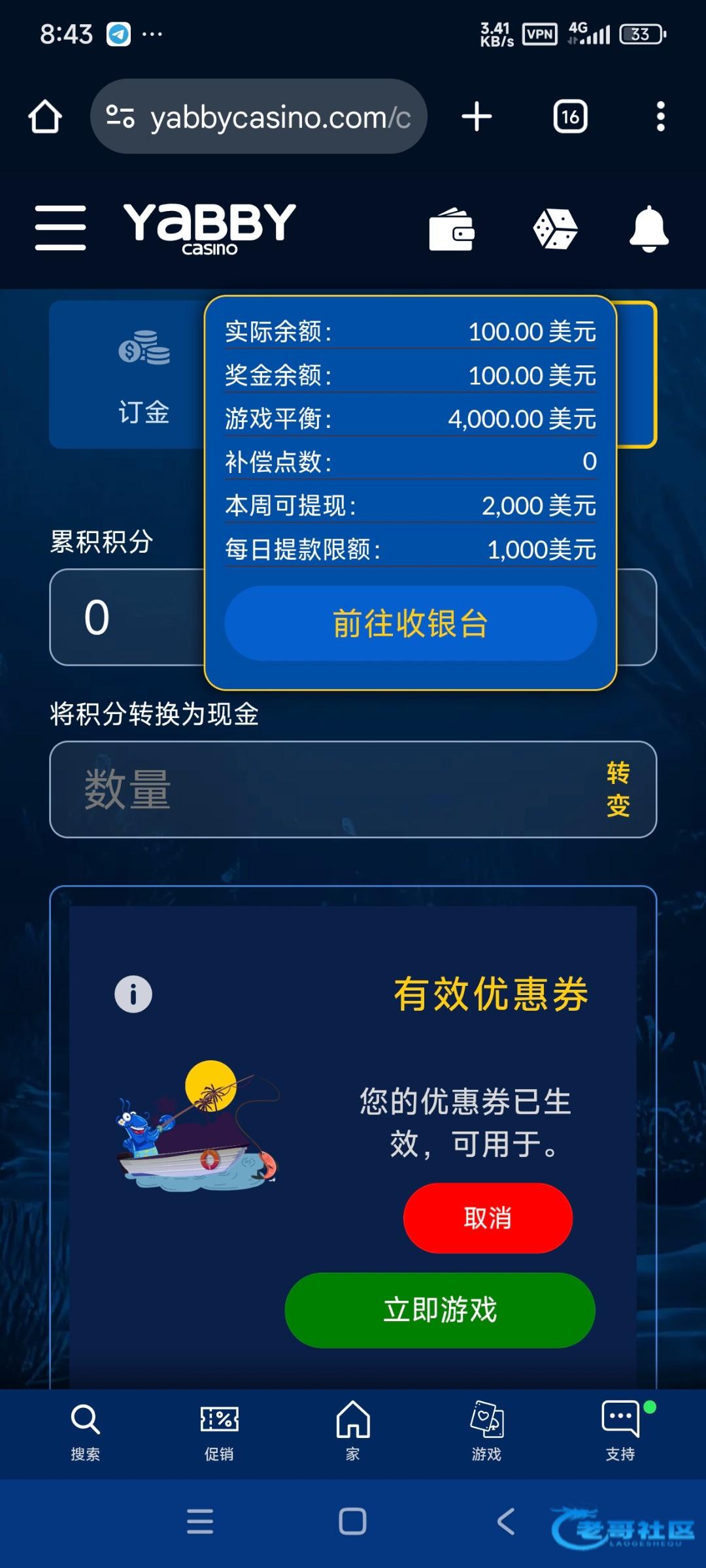Tap the wallet balance icon
706x1568 pixels.
(x=451, y=229)
